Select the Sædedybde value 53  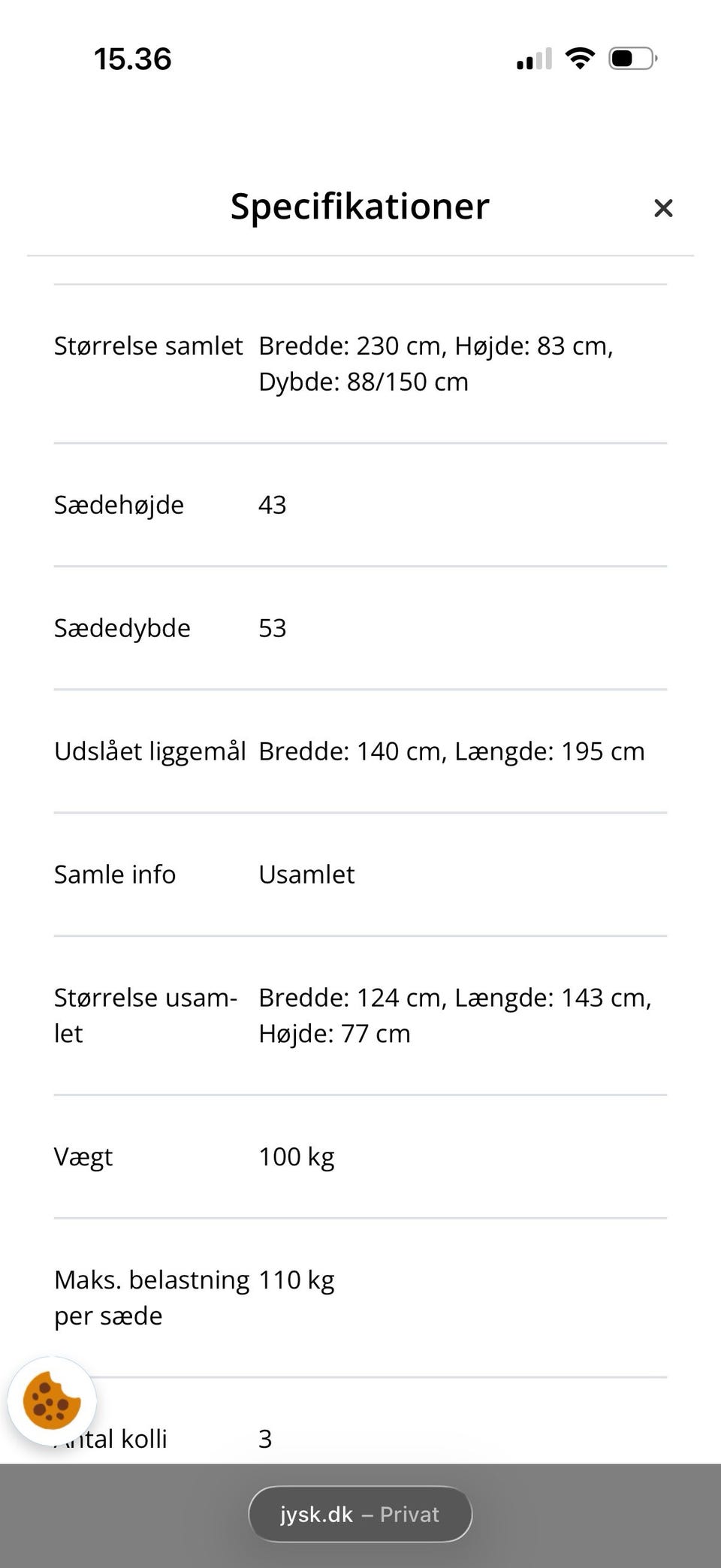point(272,628)
